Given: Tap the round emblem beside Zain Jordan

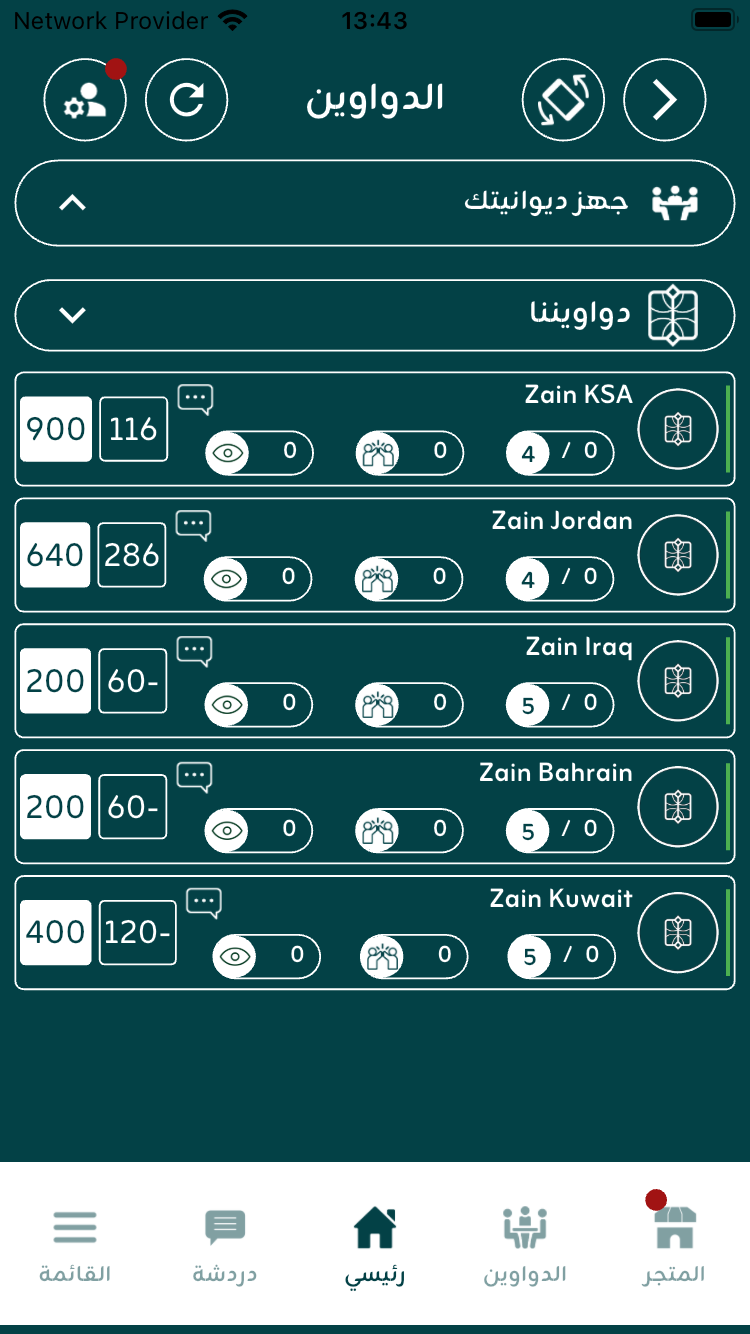Looking at the screenshot, I should click(x=678, y=555).
